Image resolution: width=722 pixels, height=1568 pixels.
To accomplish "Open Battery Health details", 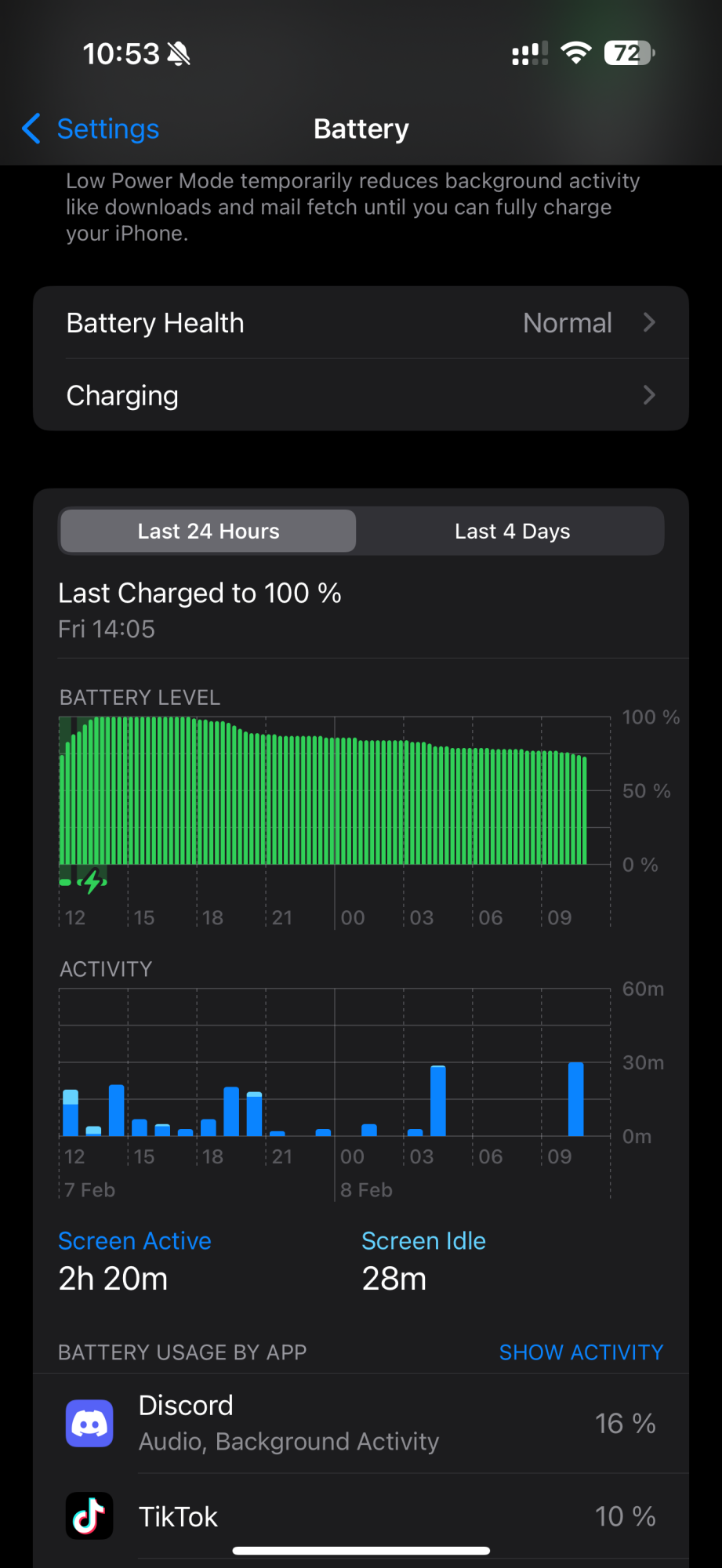I will pos(361,323).
